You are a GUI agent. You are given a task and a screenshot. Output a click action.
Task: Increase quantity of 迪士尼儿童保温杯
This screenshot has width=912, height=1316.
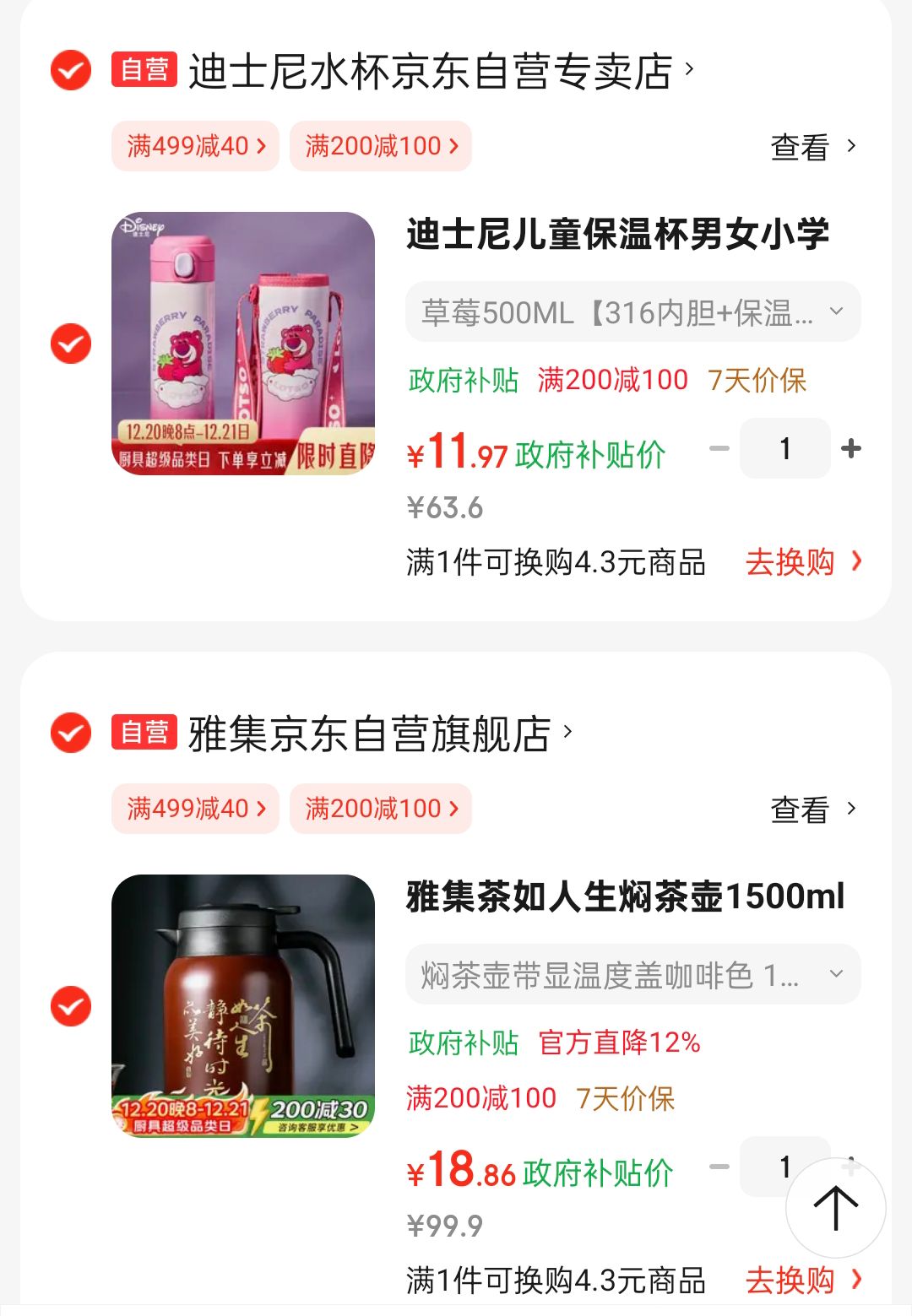pos(851,448)
